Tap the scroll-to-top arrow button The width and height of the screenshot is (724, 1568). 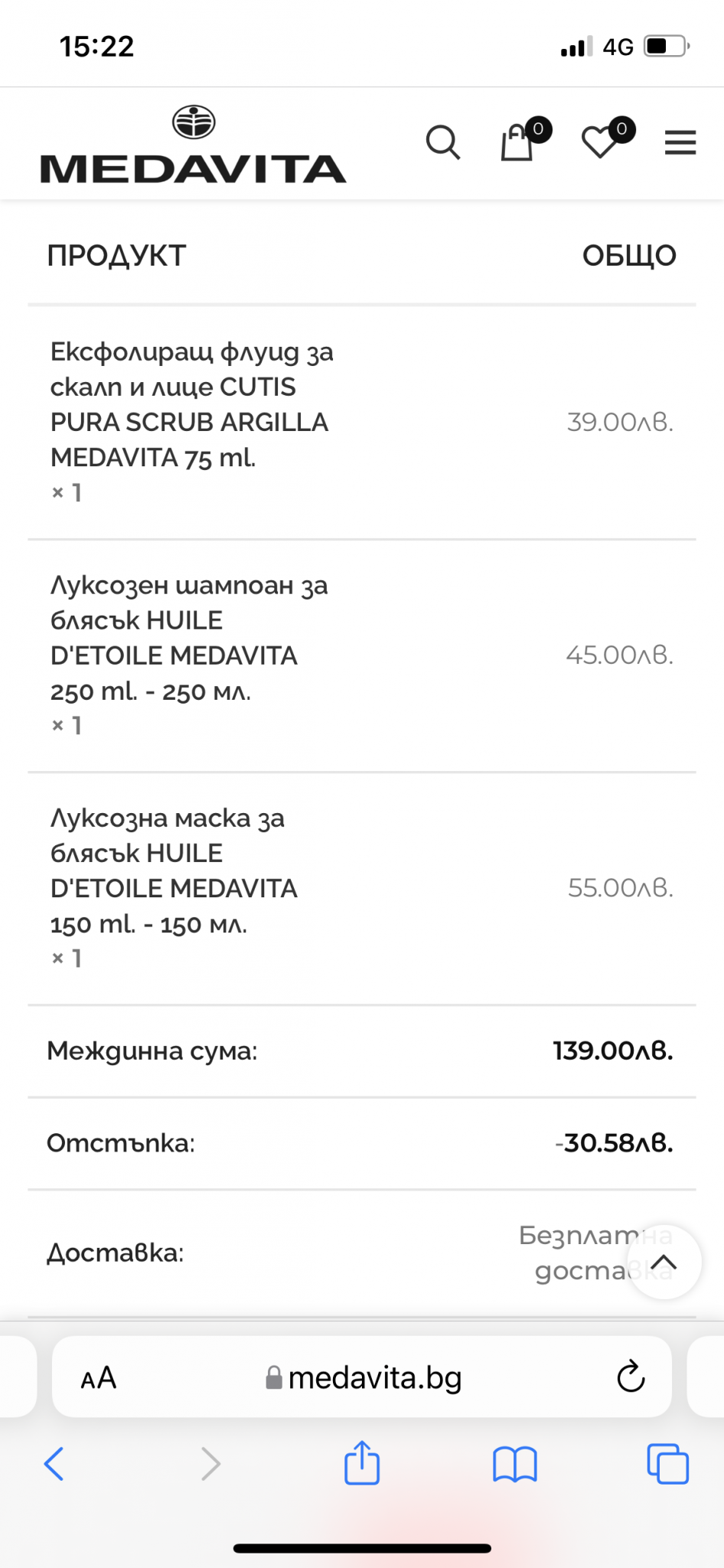point(664,1262)
